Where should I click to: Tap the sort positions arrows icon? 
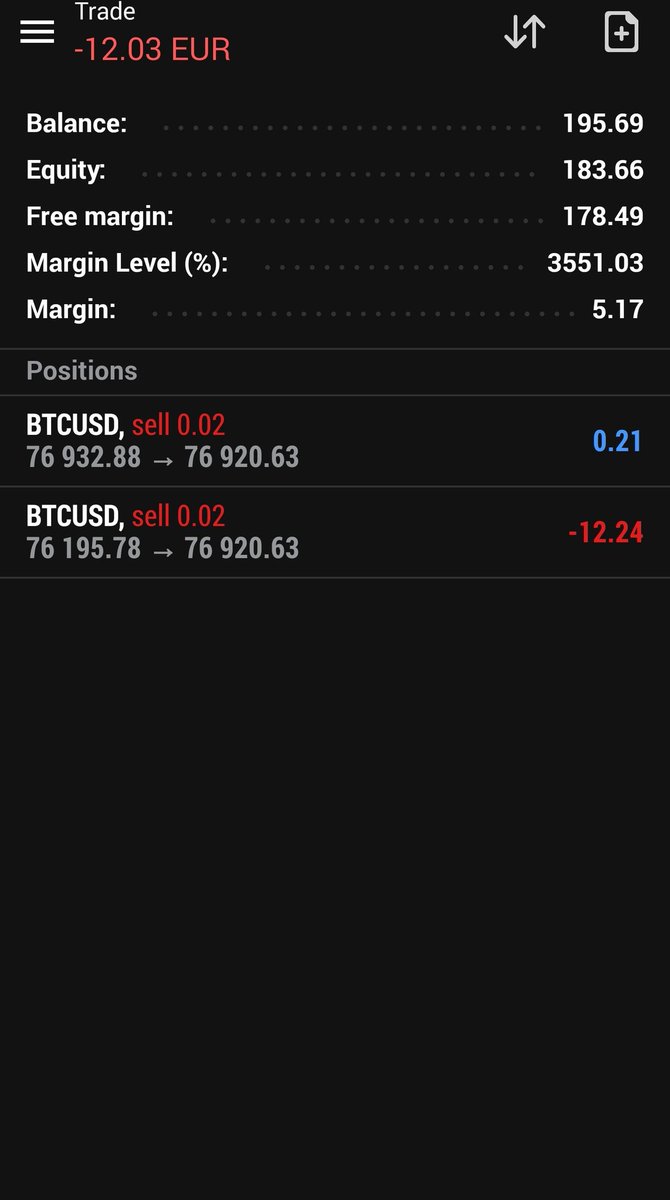click(x=524, y=32)
